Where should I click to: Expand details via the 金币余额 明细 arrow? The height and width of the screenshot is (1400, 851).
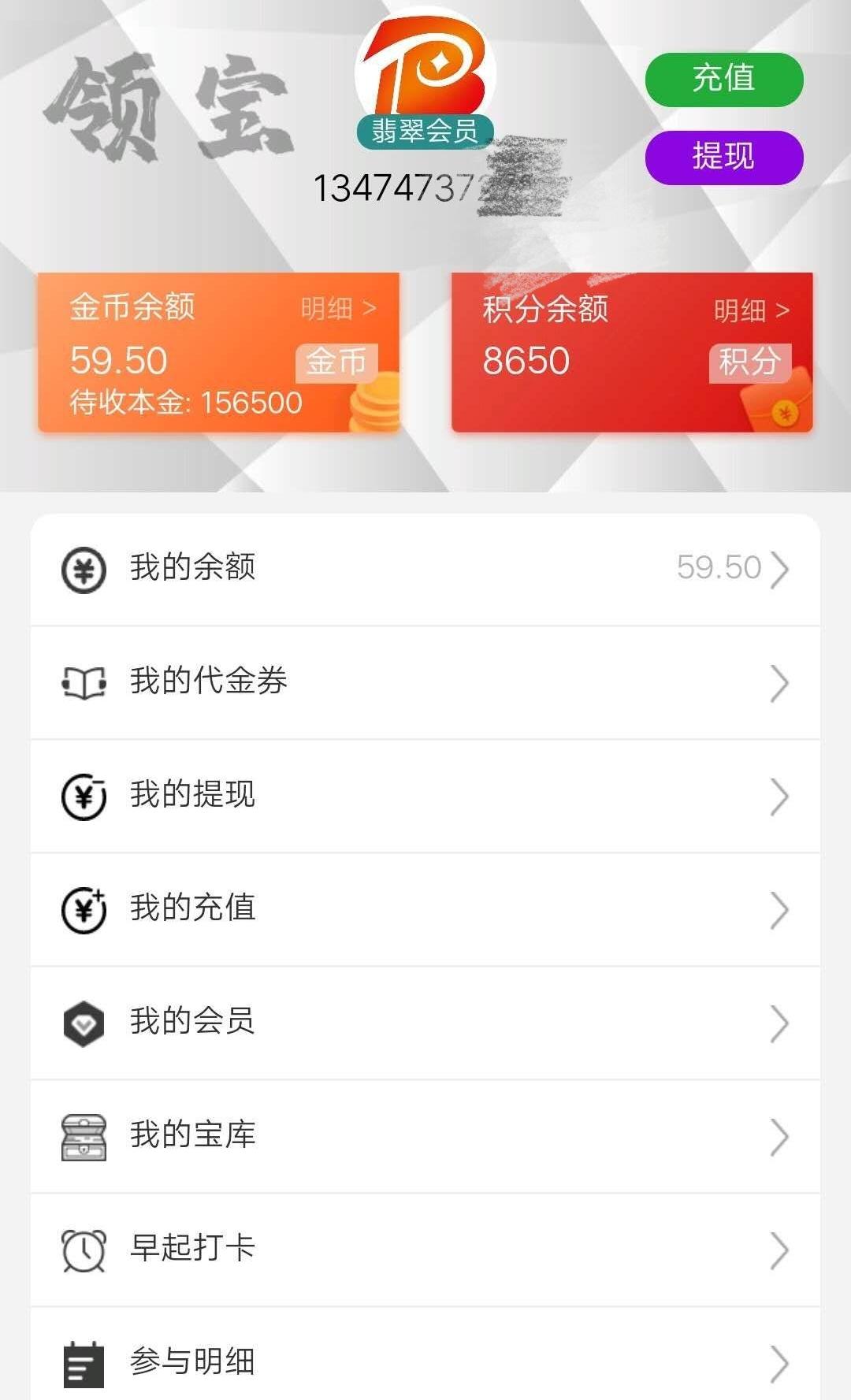pos(340,309)
